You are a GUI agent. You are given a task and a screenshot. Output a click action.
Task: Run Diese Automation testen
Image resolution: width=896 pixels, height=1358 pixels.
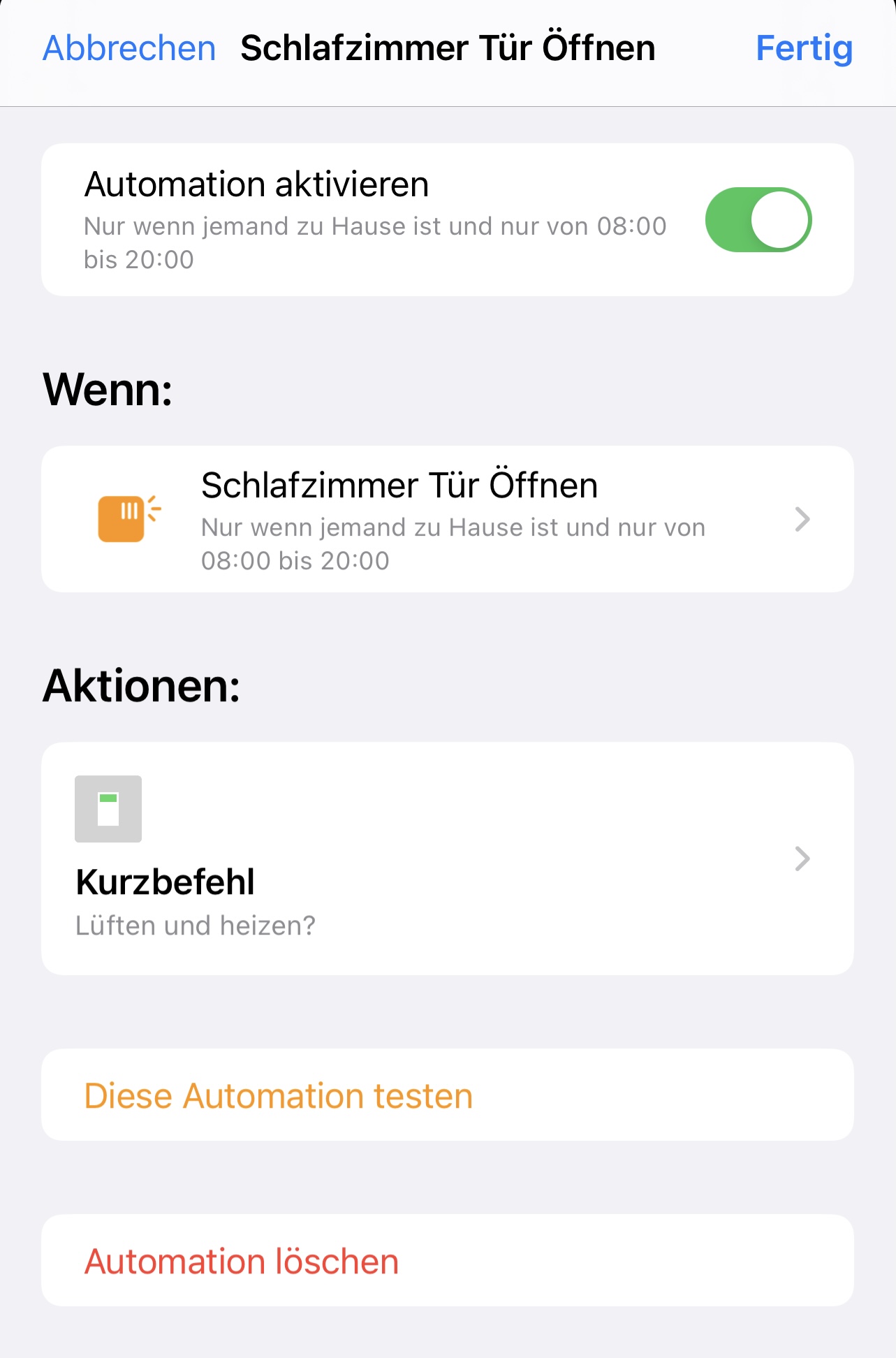tap(279, 1095)
